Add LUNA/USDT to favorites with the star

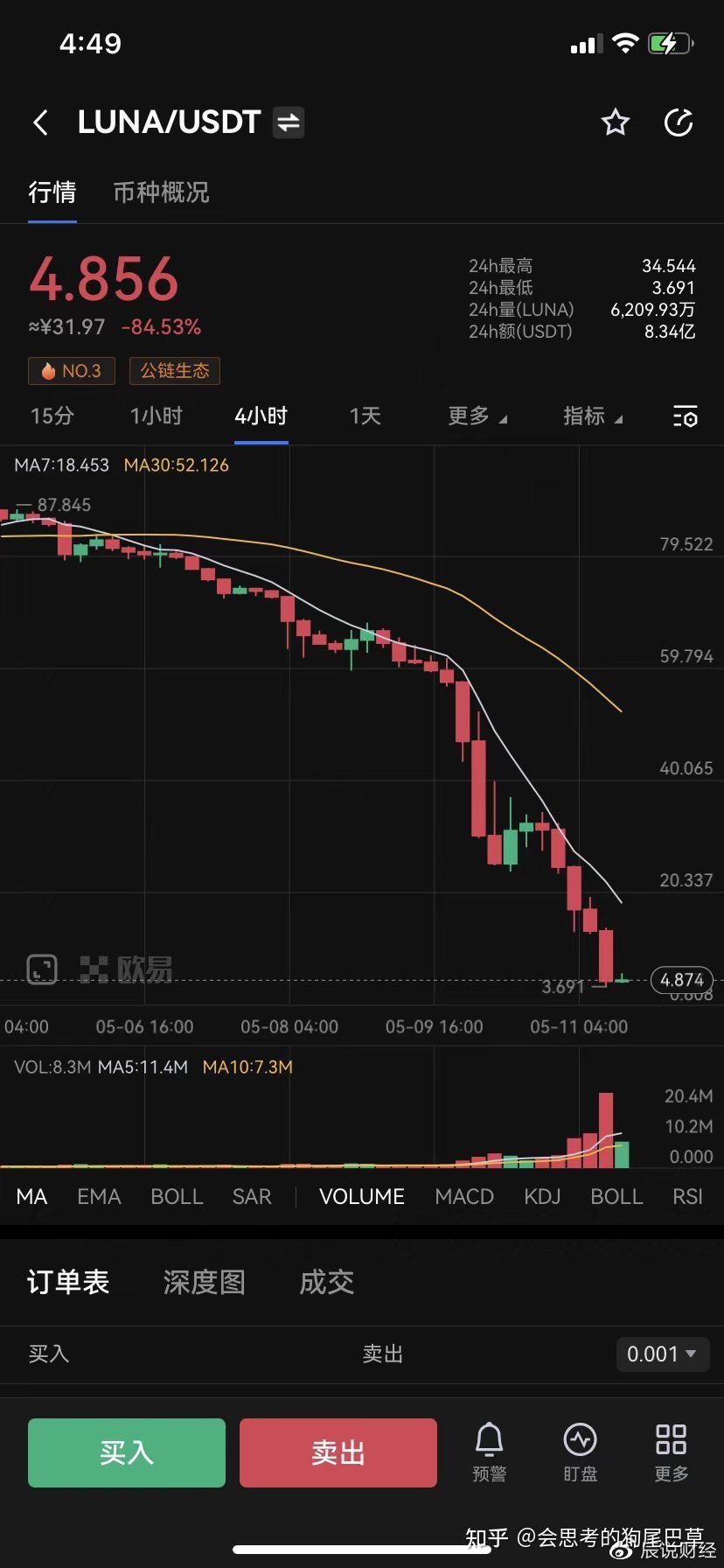click(x=616, y=122)
